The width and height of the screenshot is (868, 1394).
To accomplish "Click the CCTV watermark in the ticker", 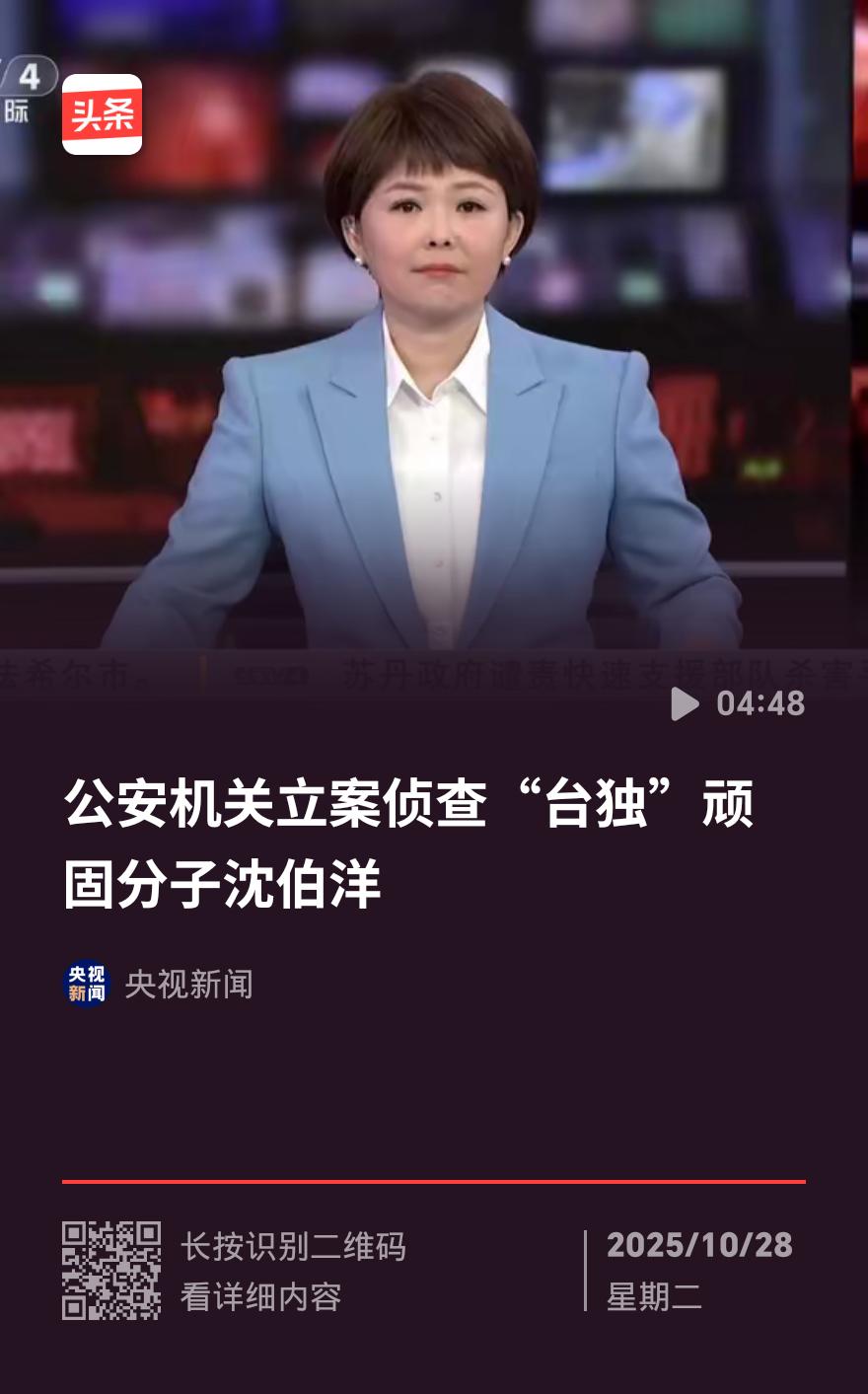I will (266, 673).
